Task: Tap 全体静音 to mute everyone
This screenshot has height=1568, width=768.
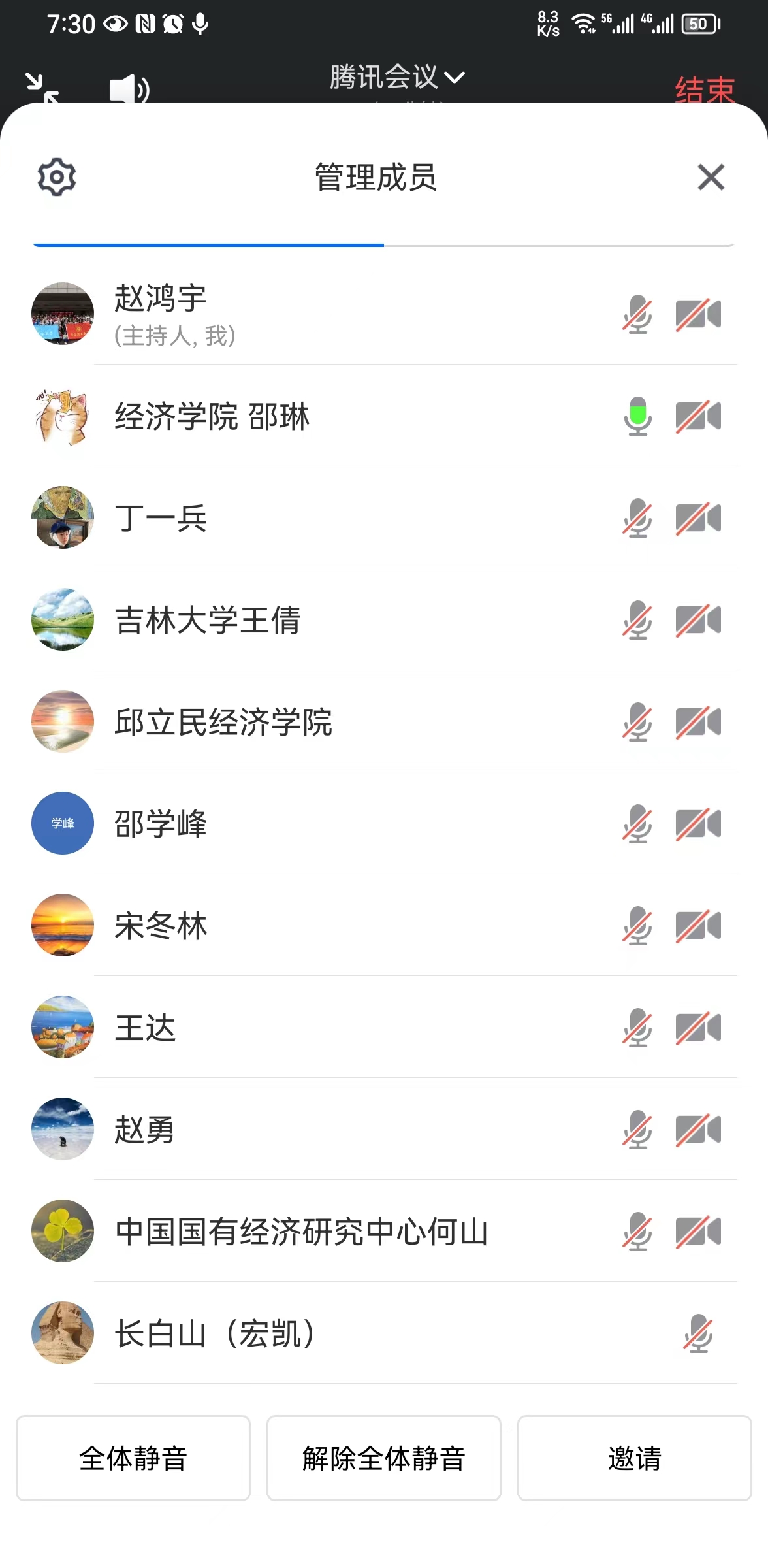Action: point(133,1458)
